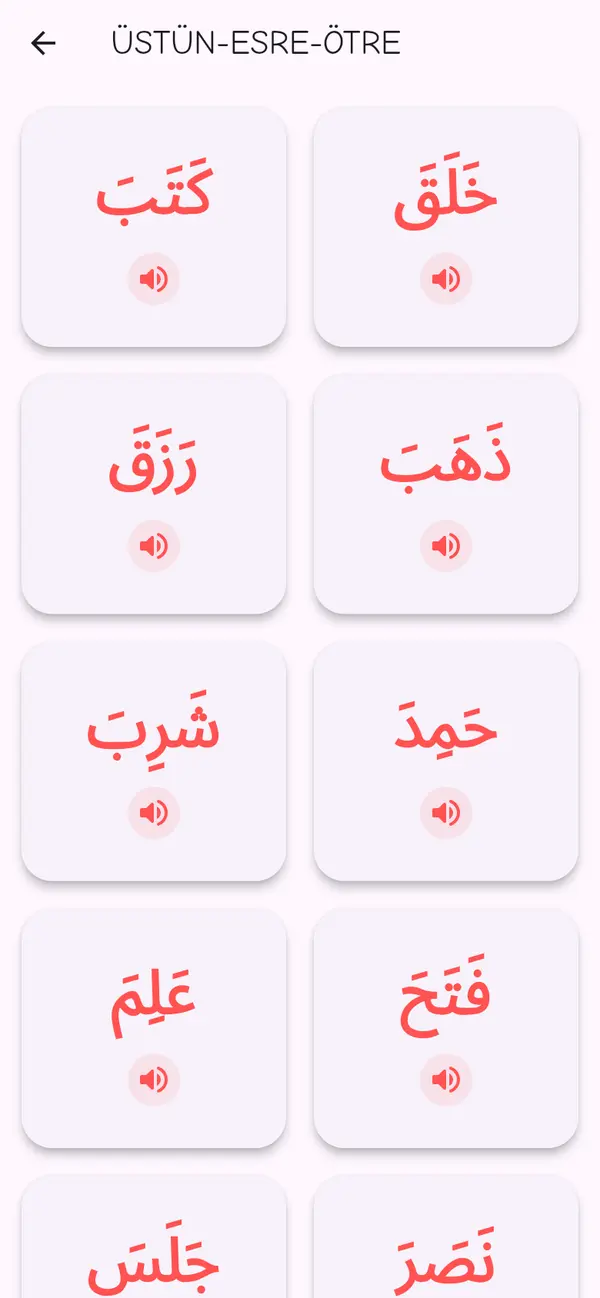This screenshot has height=1298, width=600.
Task: Open the جَلَسَ word card
Action: click(x=153, y=1237)
